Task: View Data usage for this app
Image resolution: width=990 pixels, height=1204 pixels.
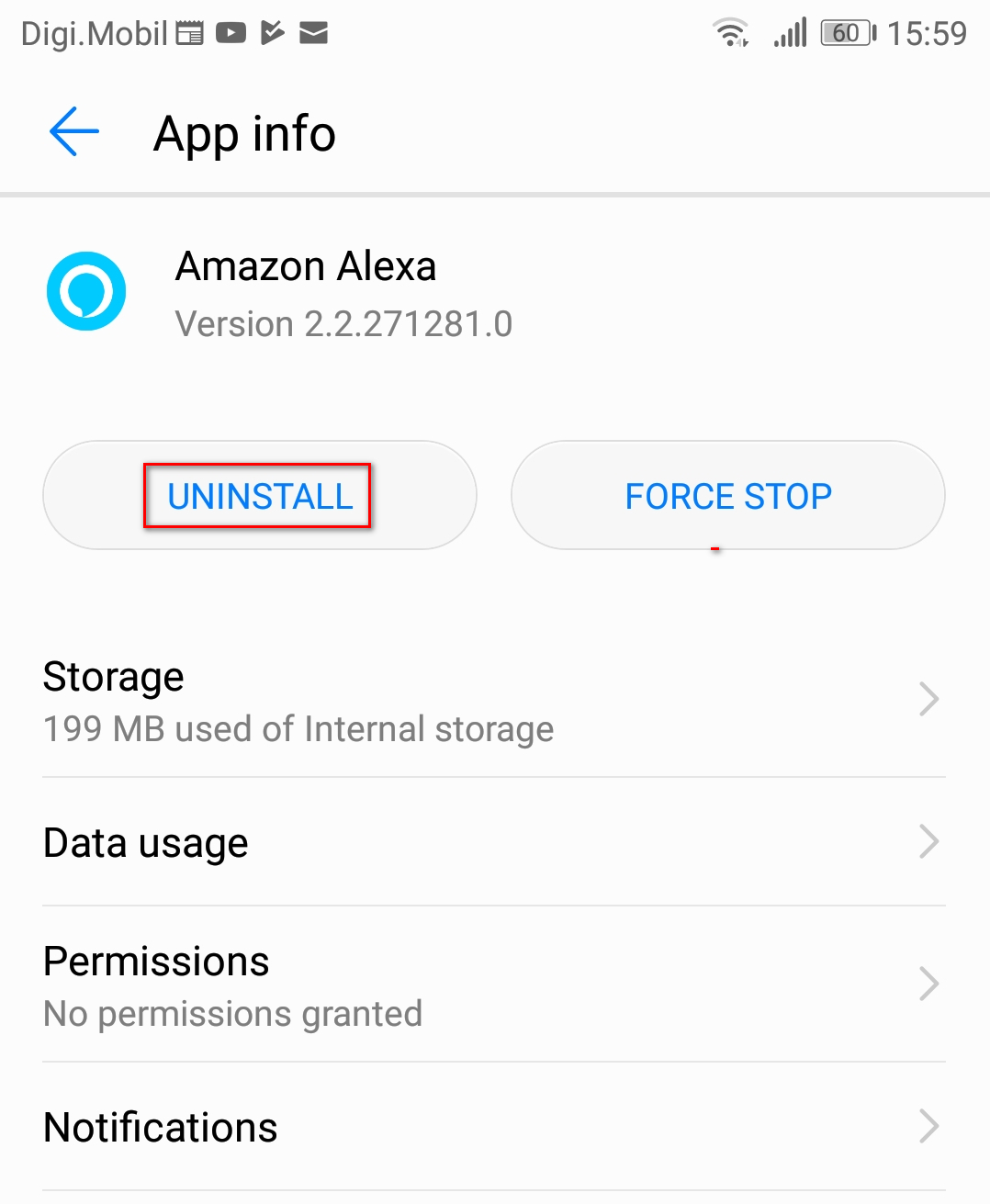Action: click(494, 842)
